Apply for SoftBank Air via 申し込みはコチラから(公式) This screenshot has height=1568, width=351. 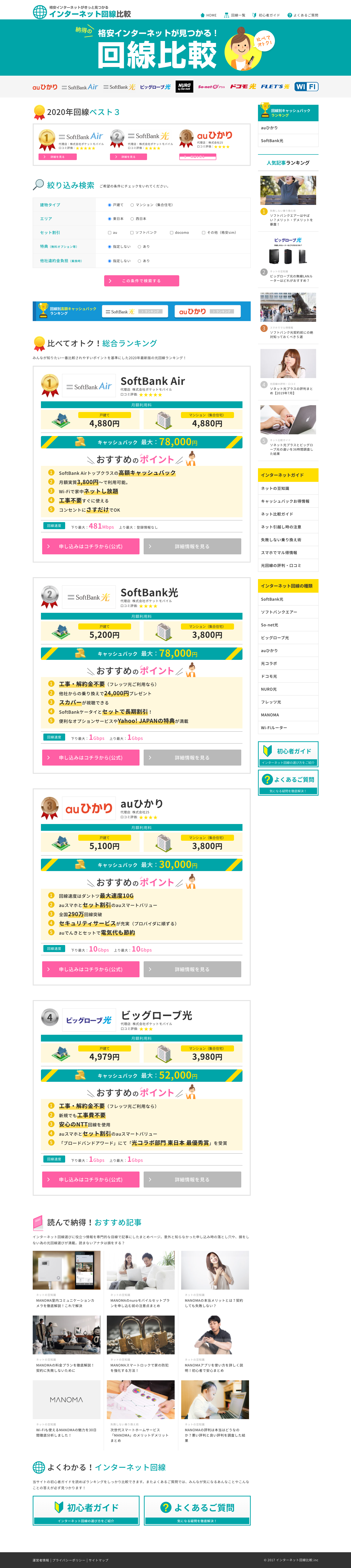click(91, 547)
